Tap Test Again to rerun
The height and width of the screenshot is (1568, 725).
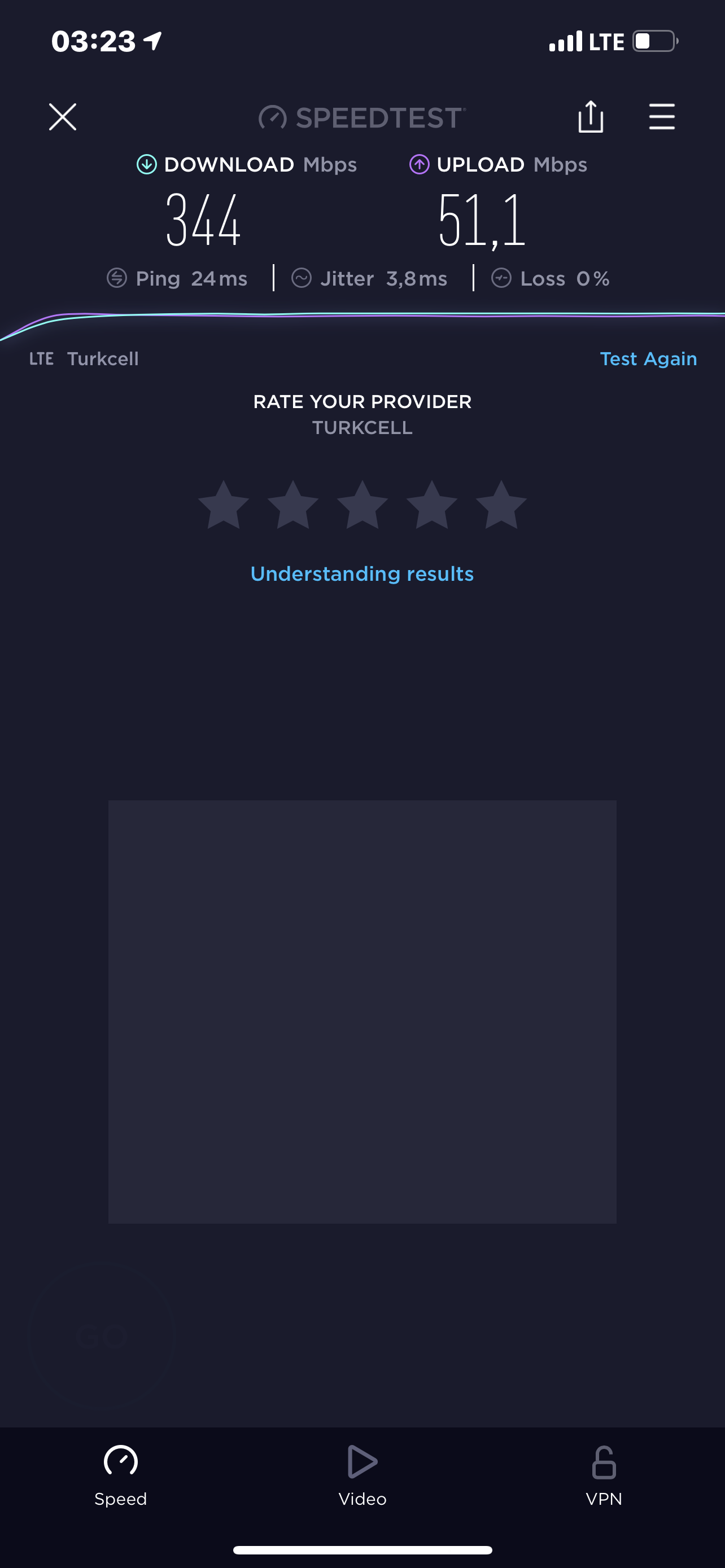tap(648, 358)
